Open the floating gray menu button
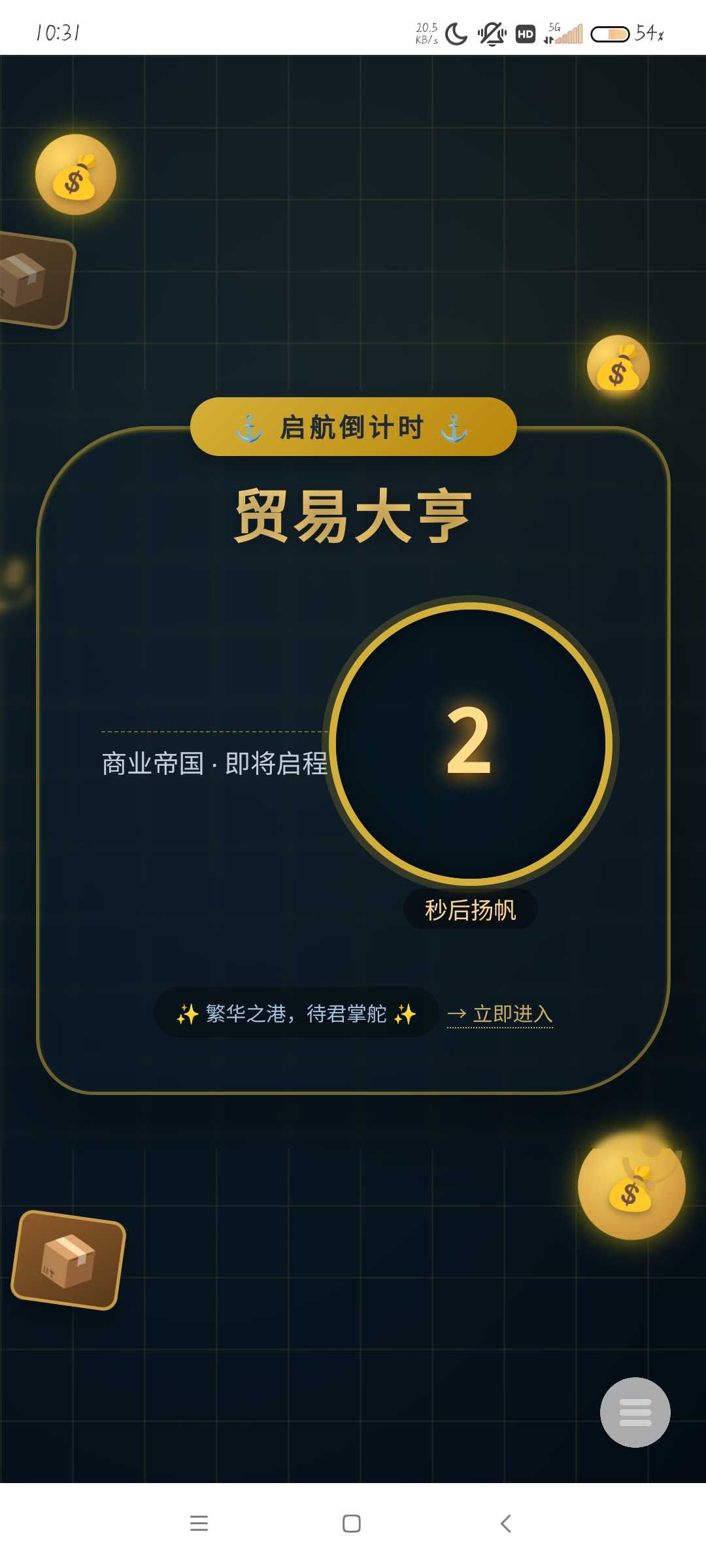This screenshot has height=1568, width=706. pos(635,1412)
